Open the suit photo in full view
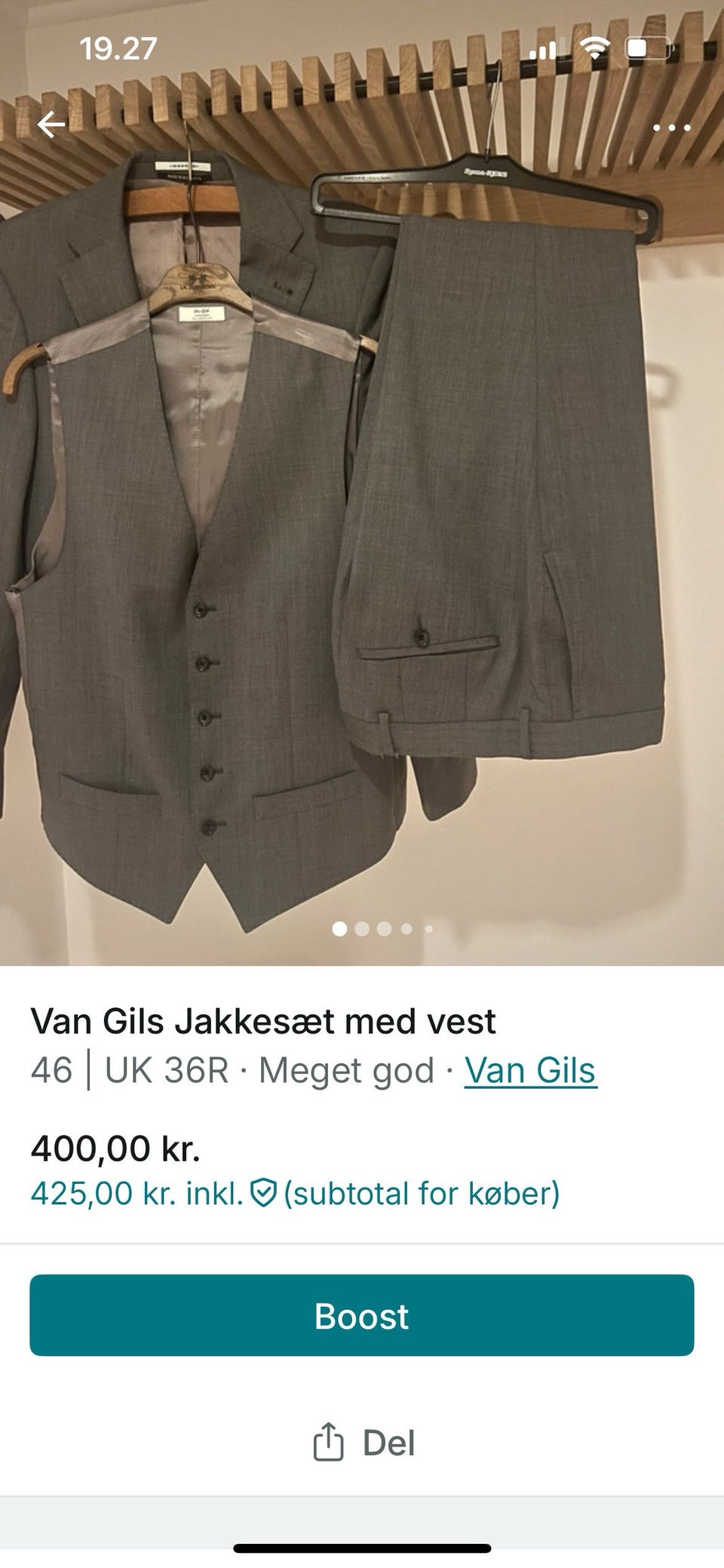The height and width of the screenshot is (1568, 724). point(362,528)
